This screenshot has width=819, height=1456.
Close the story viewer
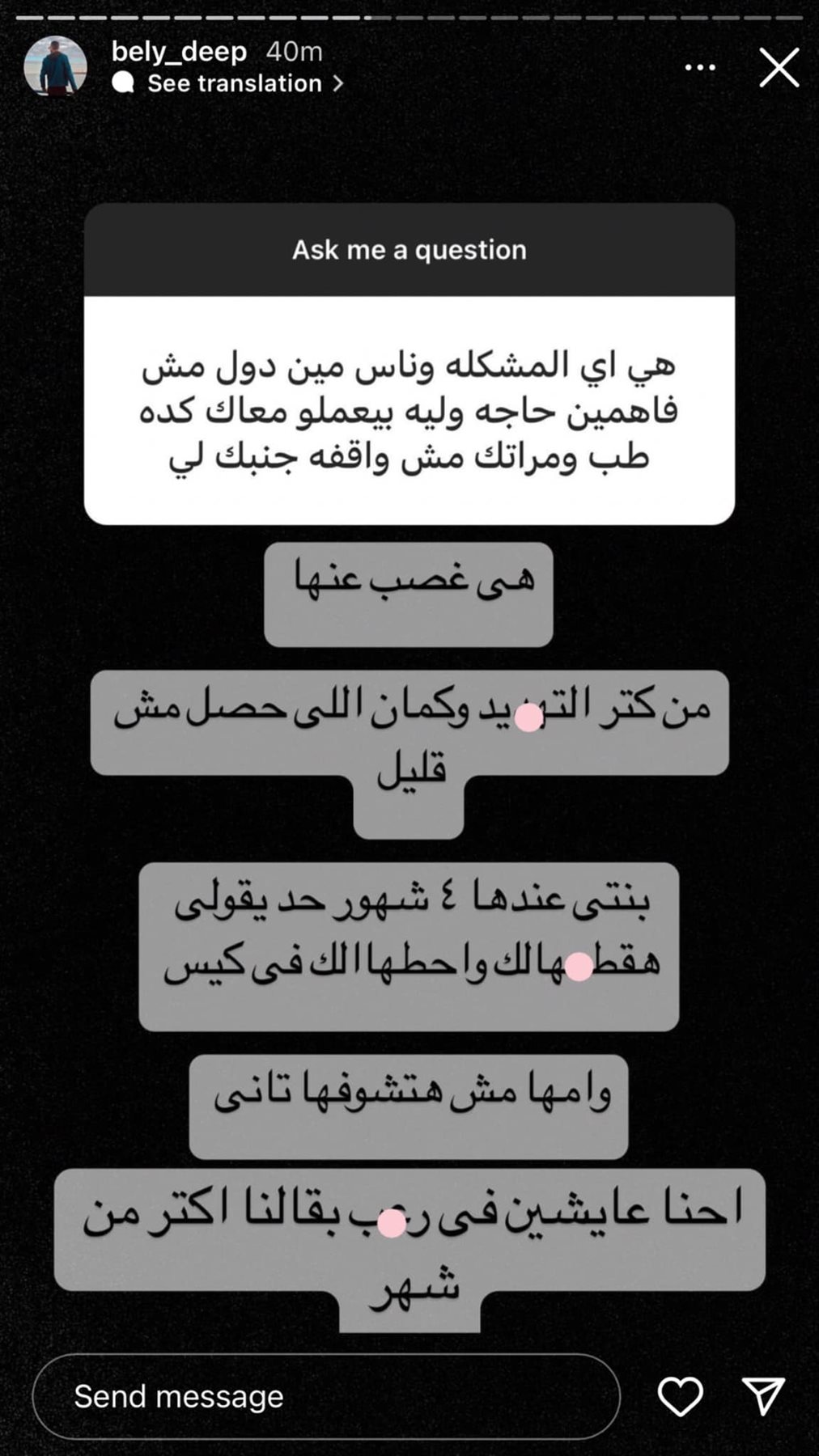pos(779,67)
